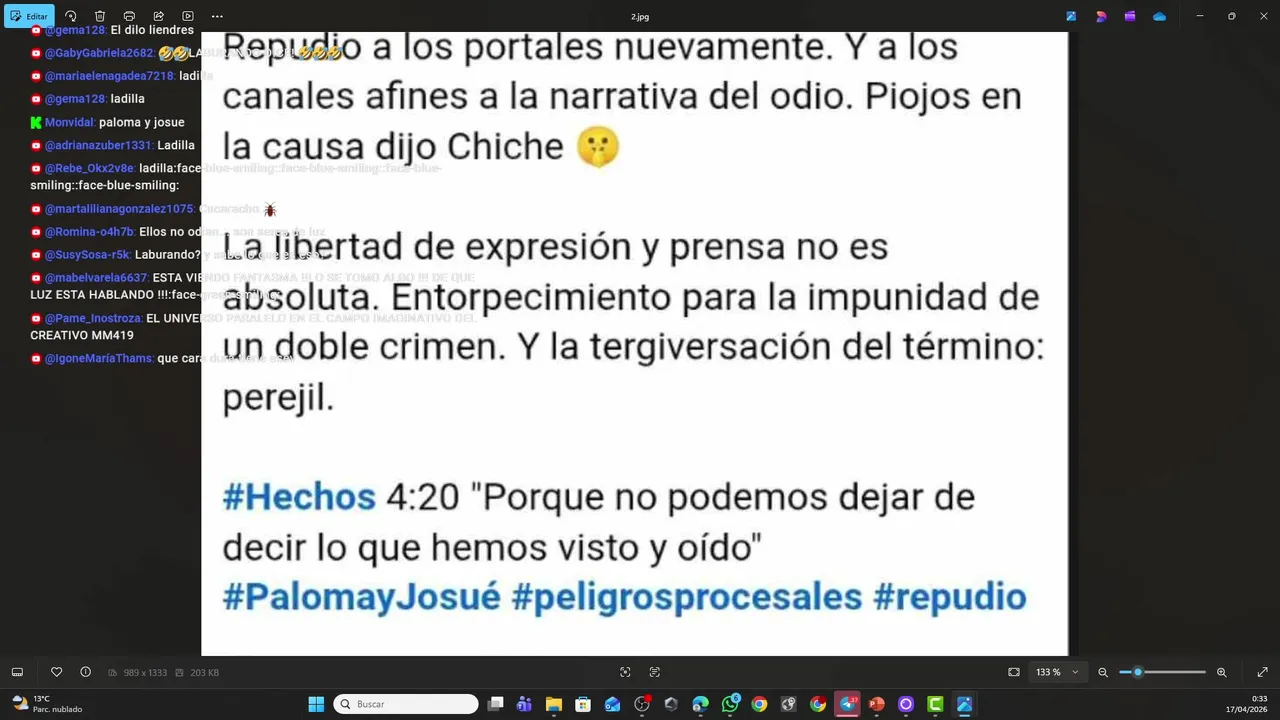Open OneDrive cloud icon in title bar
The width and height of the screenshot is (1280, 720).
coord(1159,16)
